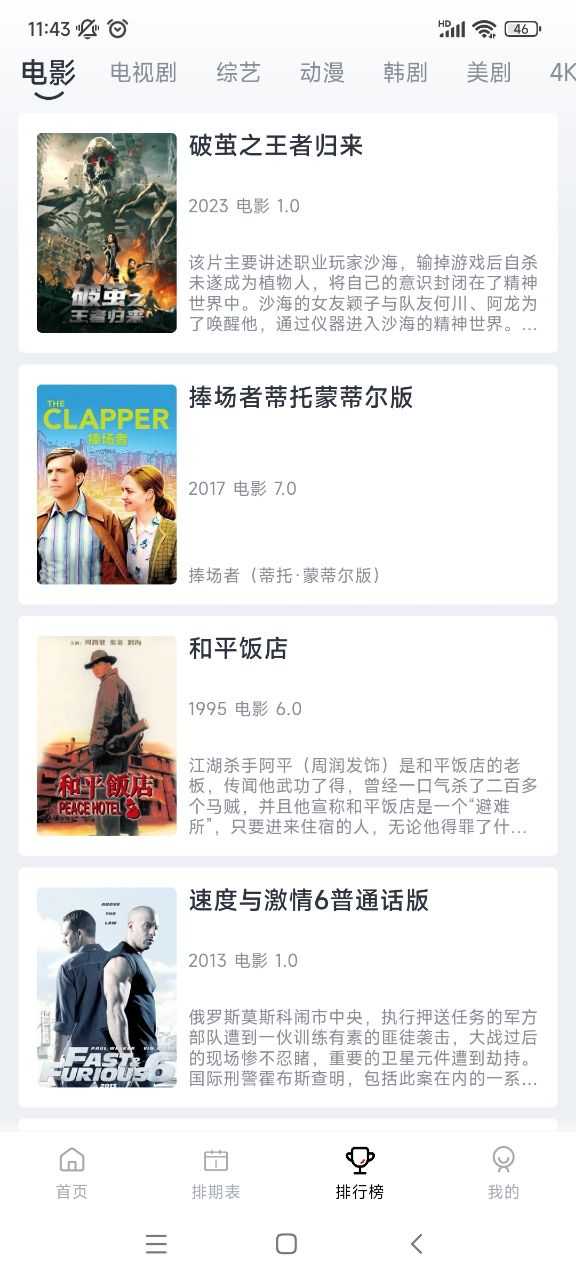The height and width of the screenshot is (1280, 576).
Task: Select the 电影 tab
Action: pyautogui.click(x=48, y=73)
